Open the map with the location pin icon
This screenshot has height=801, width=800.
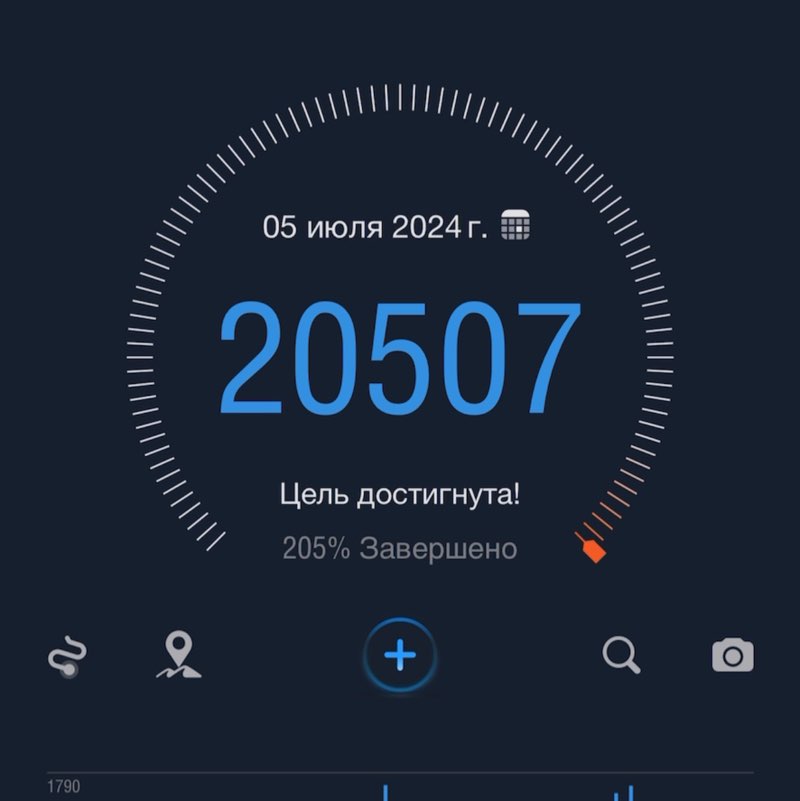(x=177, y=656)
